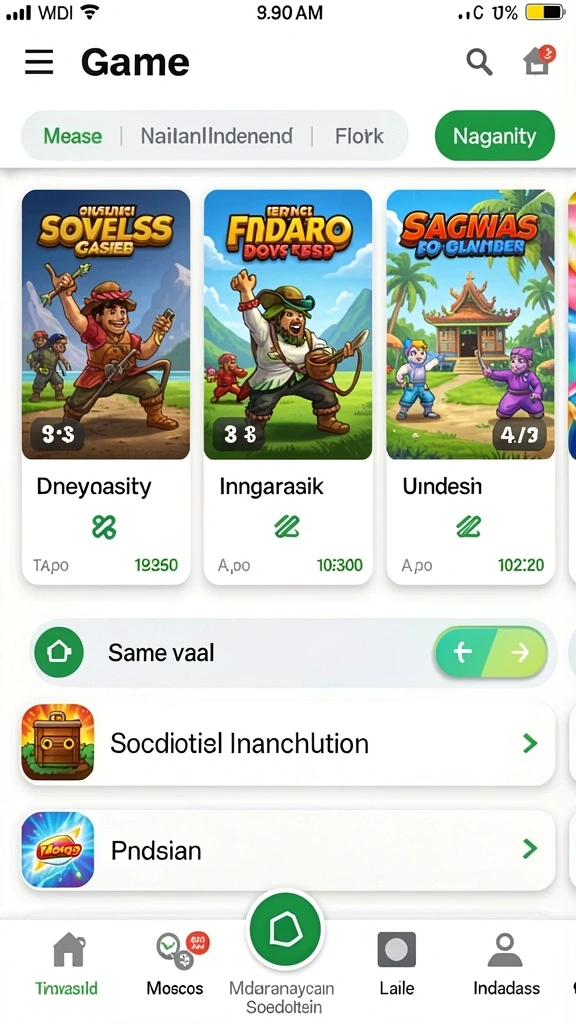576x1024 pixels.
Task: Select the Mease tab
Action: coord(72,136)
